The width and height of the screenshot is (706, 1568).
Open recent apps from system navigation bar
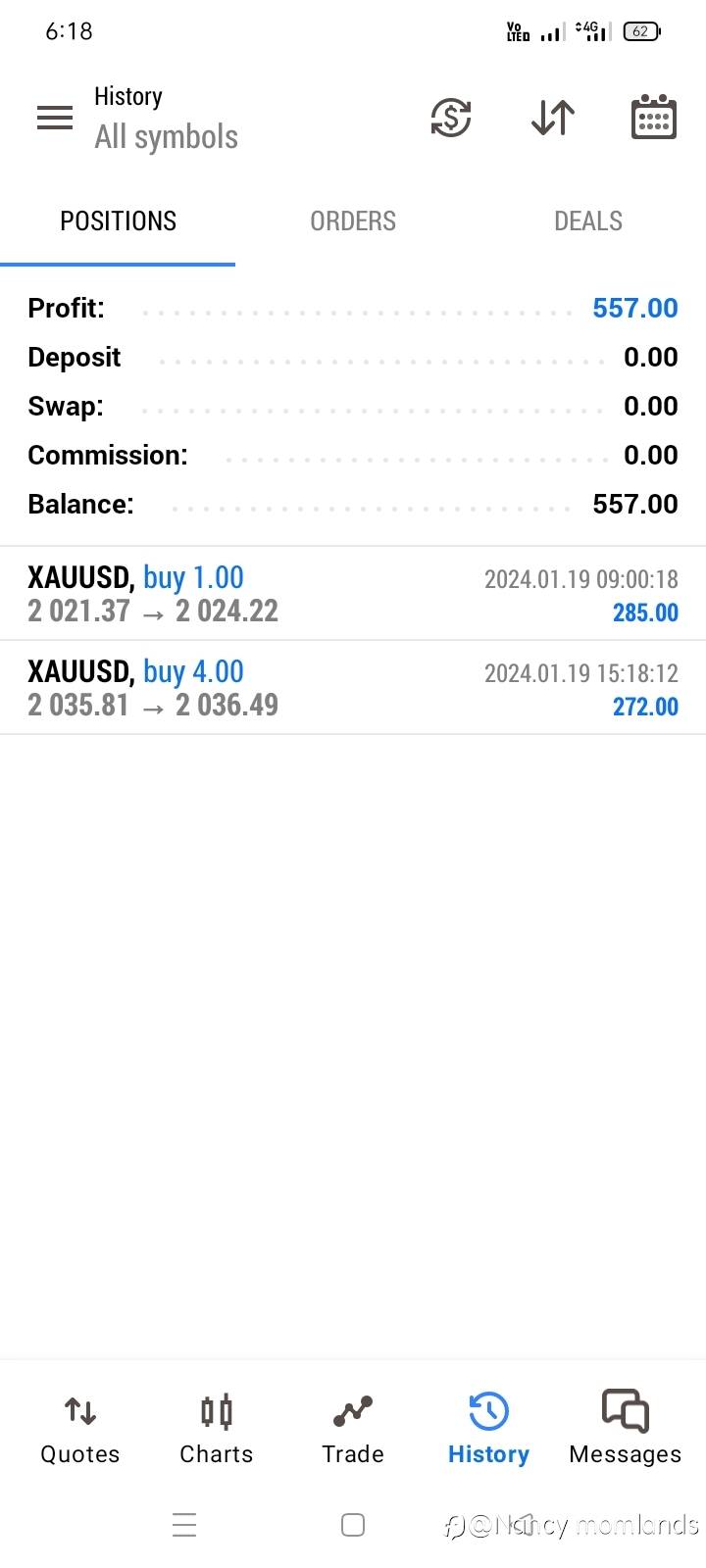(x=184, y=1525)
